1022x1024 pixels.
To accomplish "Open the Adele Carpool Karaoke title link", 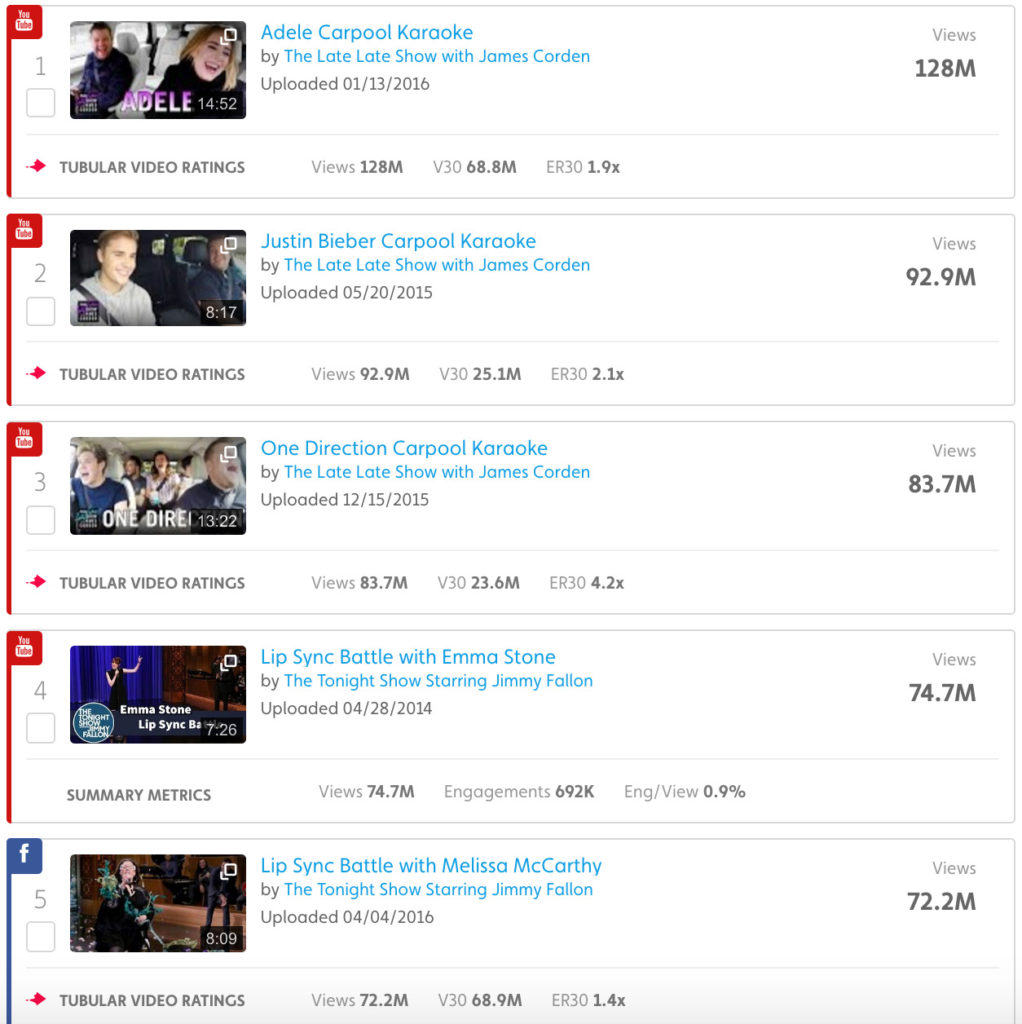I will (x=366, y=32).
